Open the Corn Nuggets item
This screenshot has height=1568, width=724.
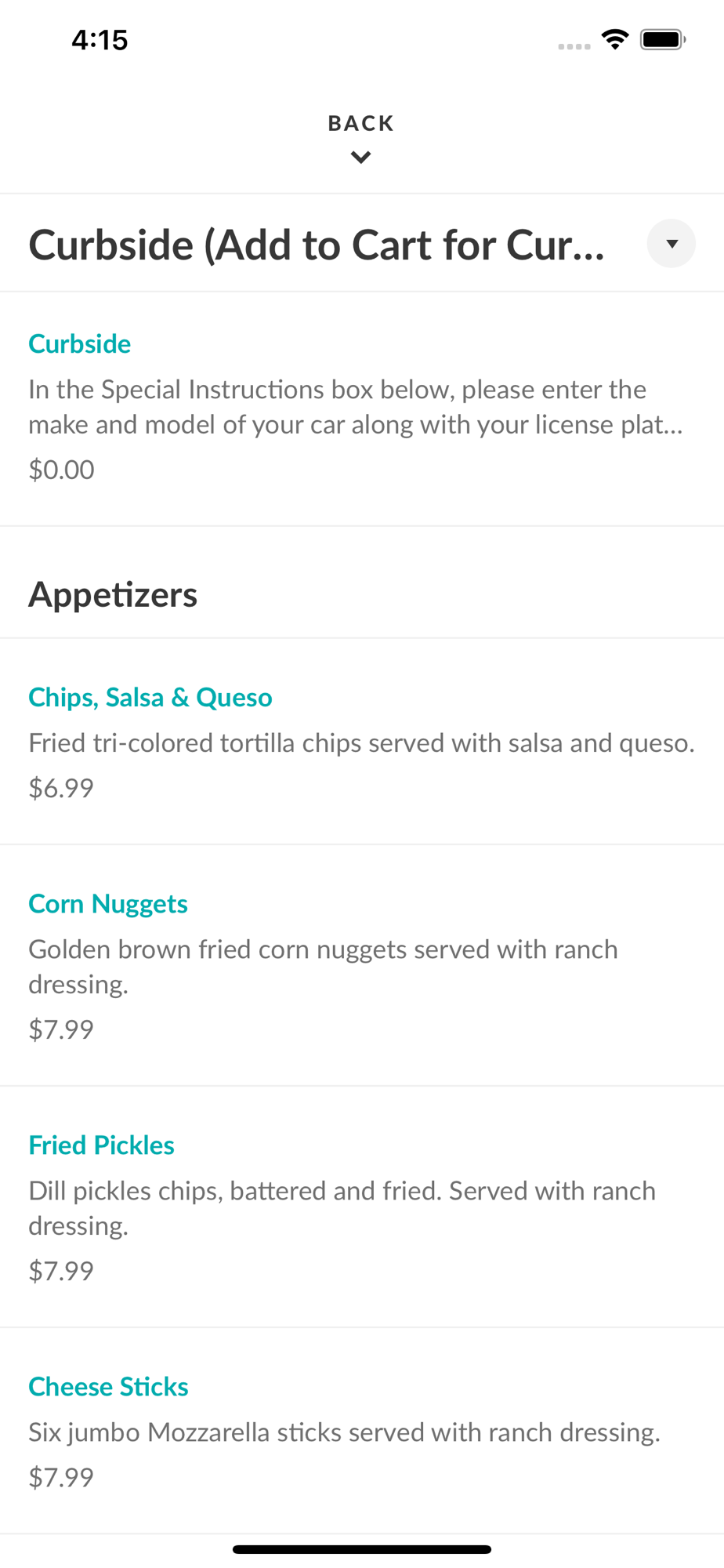362,966
